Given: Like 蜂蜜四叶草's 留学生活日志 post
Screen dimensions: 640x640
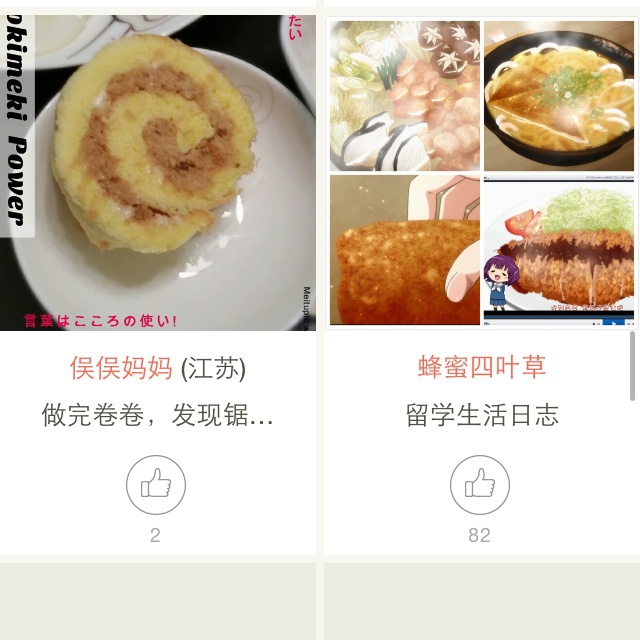Looking at the screenshot, I should (480, 485).
